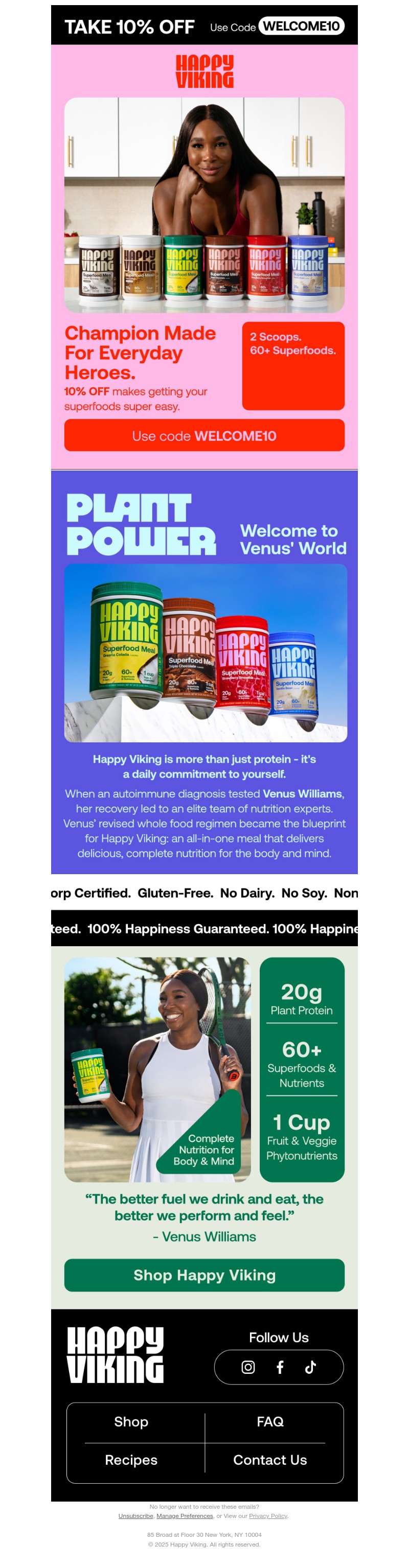Open Happy Viking's Facebook page
The width and height of the screenshot is (409, 1568).
(280, 1367)
